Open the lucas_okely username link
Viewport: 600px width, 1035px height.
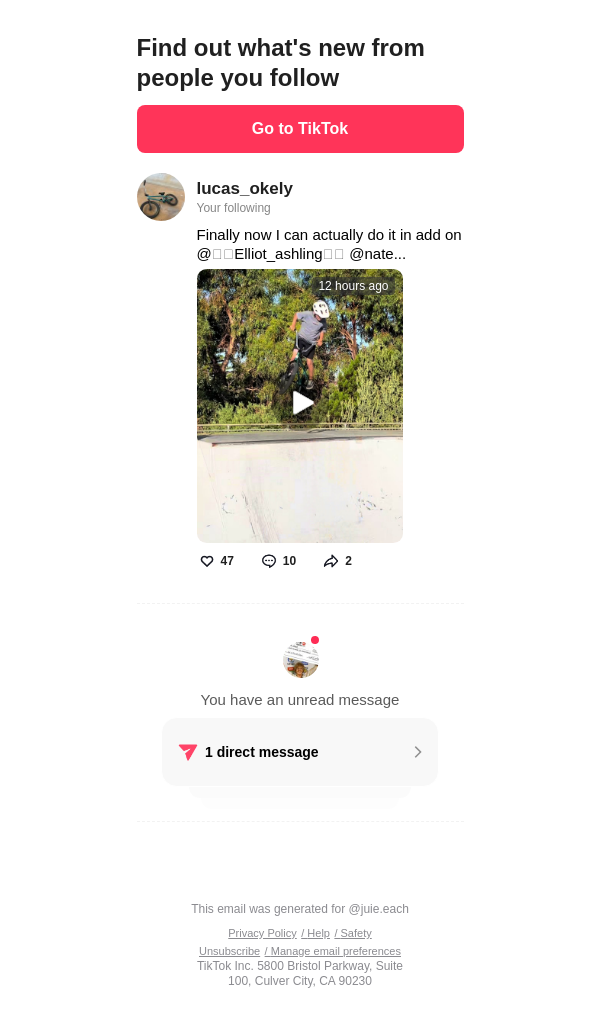click(x=245, y=189)
